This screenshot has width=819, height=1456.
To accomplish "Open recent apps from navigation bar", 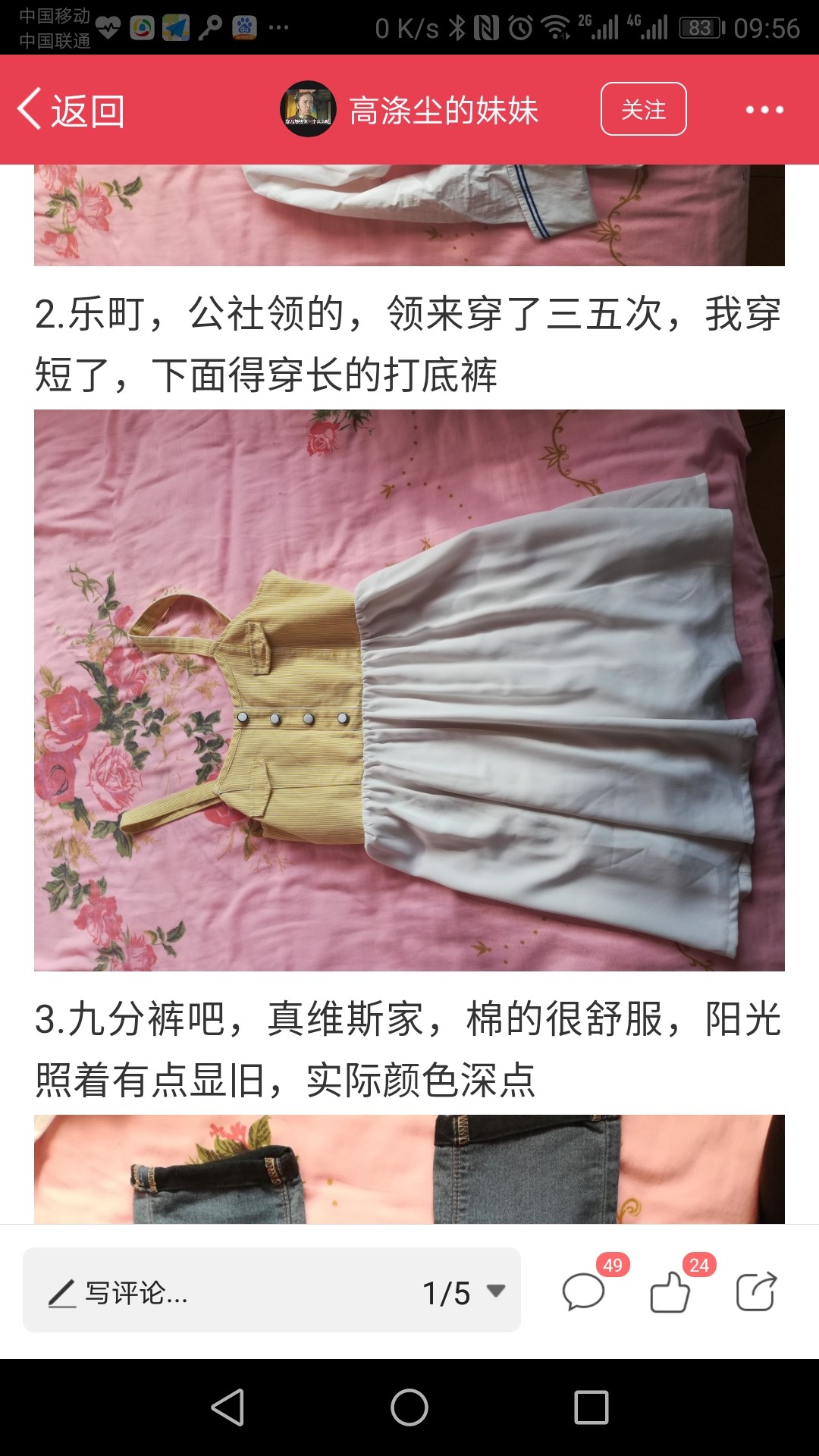I will click(591, 1408).
